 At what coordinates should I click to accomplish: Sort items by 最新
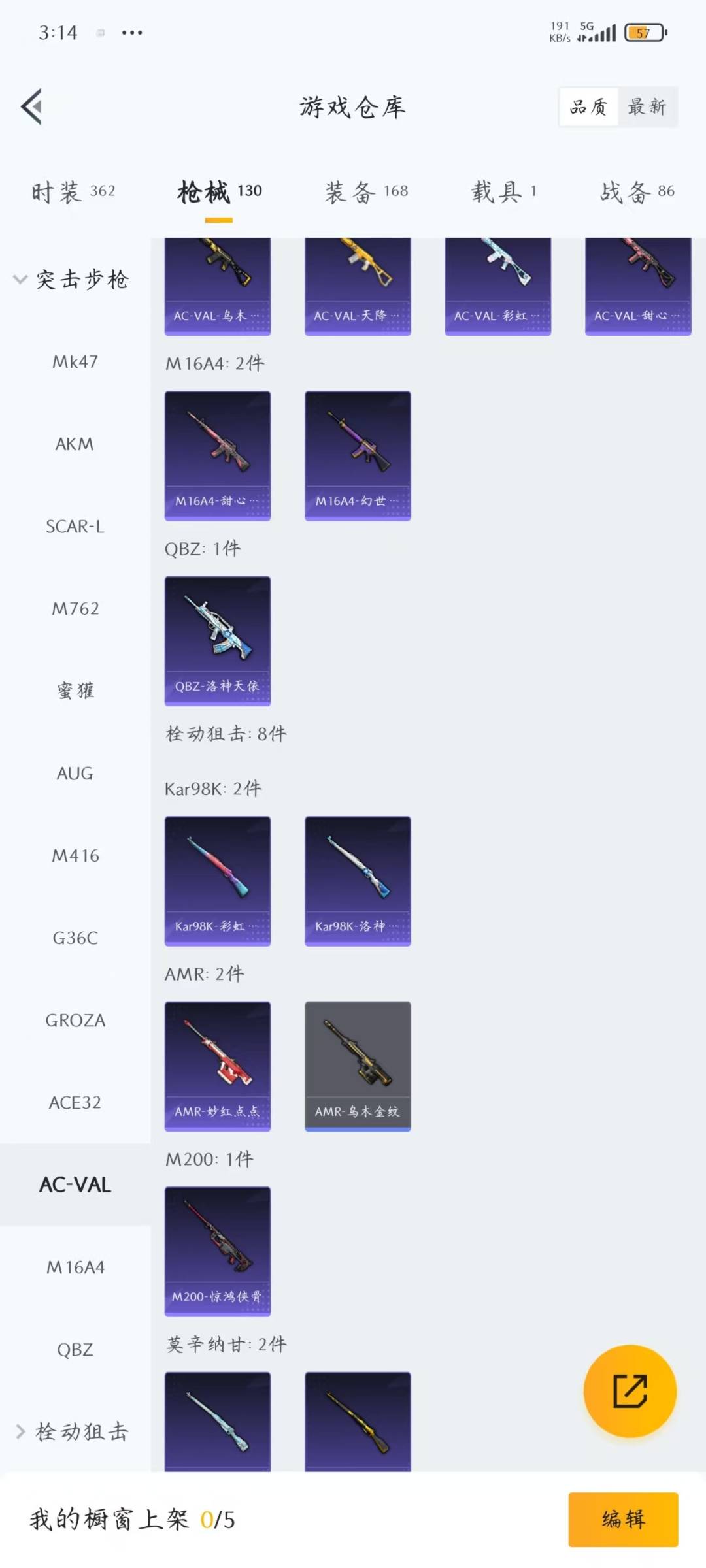[x=647, y=106]
